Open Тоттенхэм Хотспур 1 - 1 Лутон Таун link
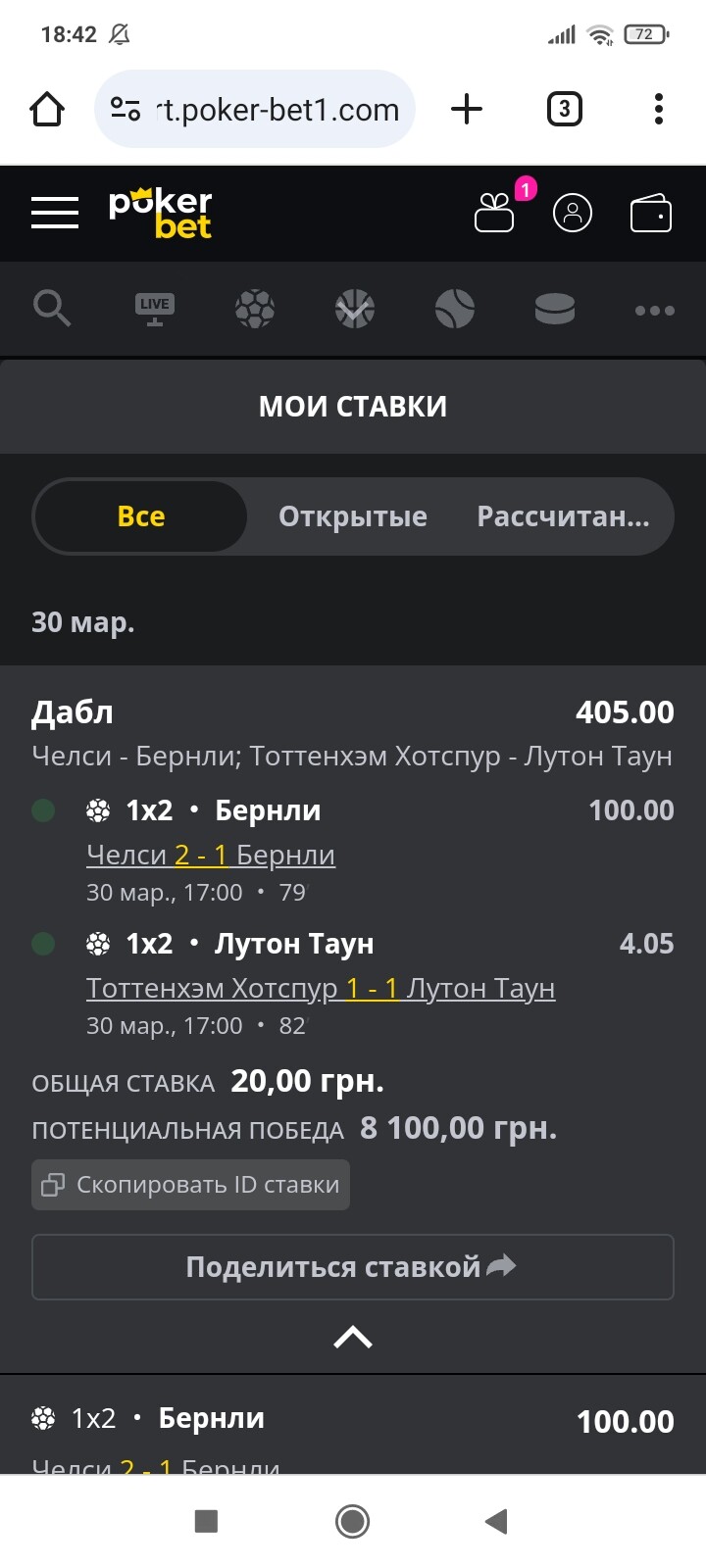This screenshot has width=706, height=1568. click(321, 989)
